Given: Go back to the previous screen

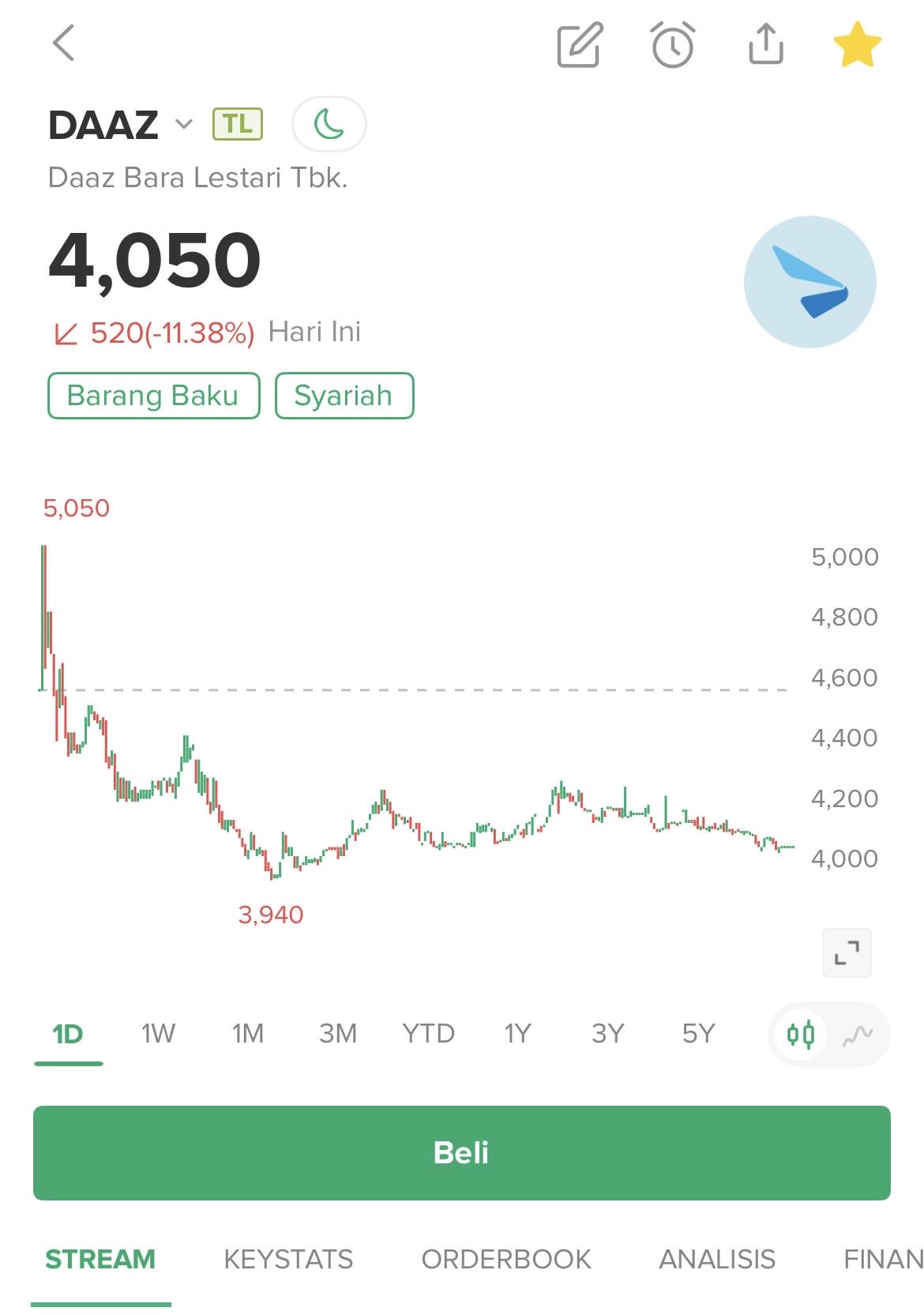Looking at the screenshot, I should tap(63, 43).
